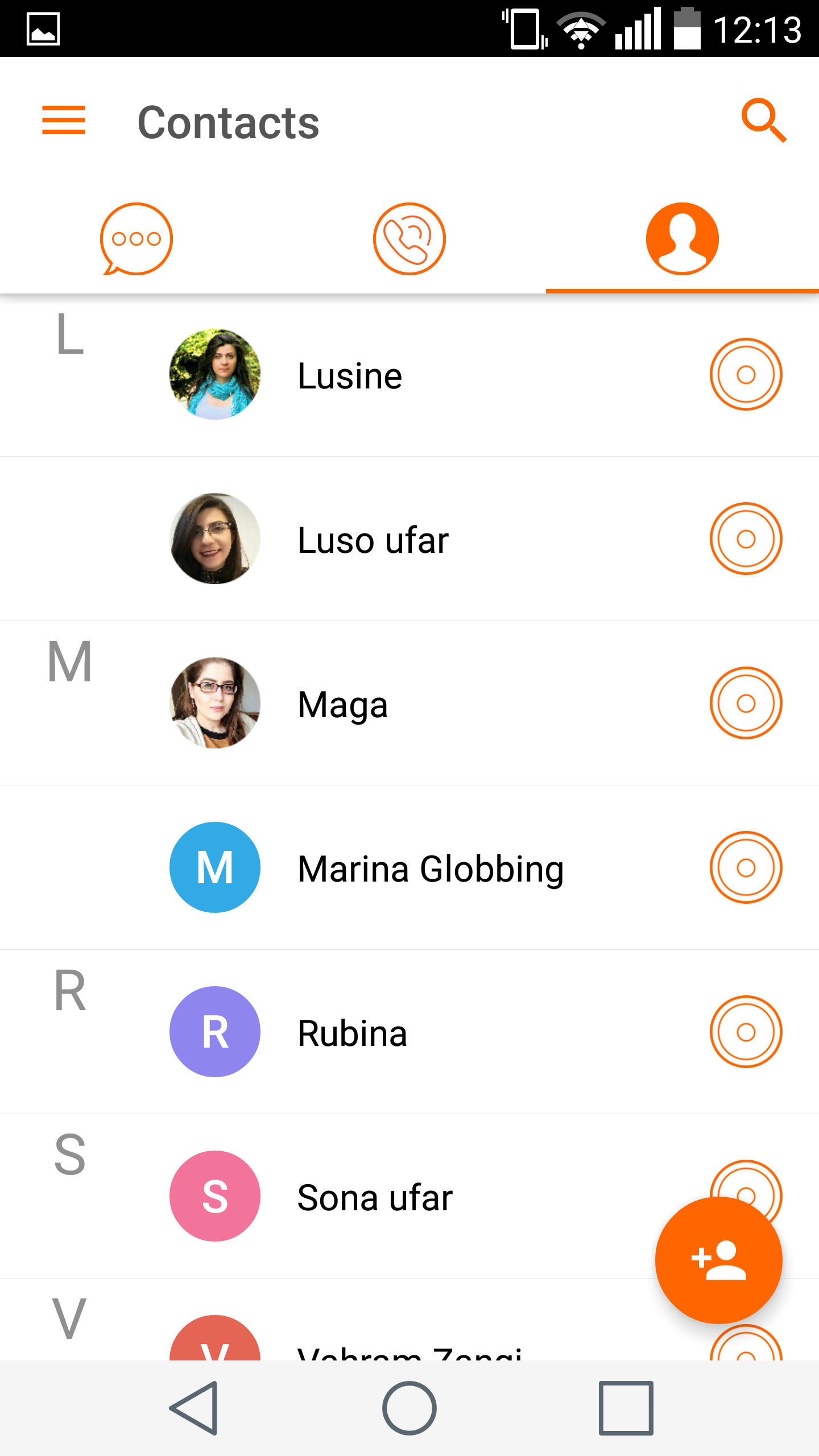The image size is (819, 1456).
Task: Go back using the system back button
Action: [195, 1408]
